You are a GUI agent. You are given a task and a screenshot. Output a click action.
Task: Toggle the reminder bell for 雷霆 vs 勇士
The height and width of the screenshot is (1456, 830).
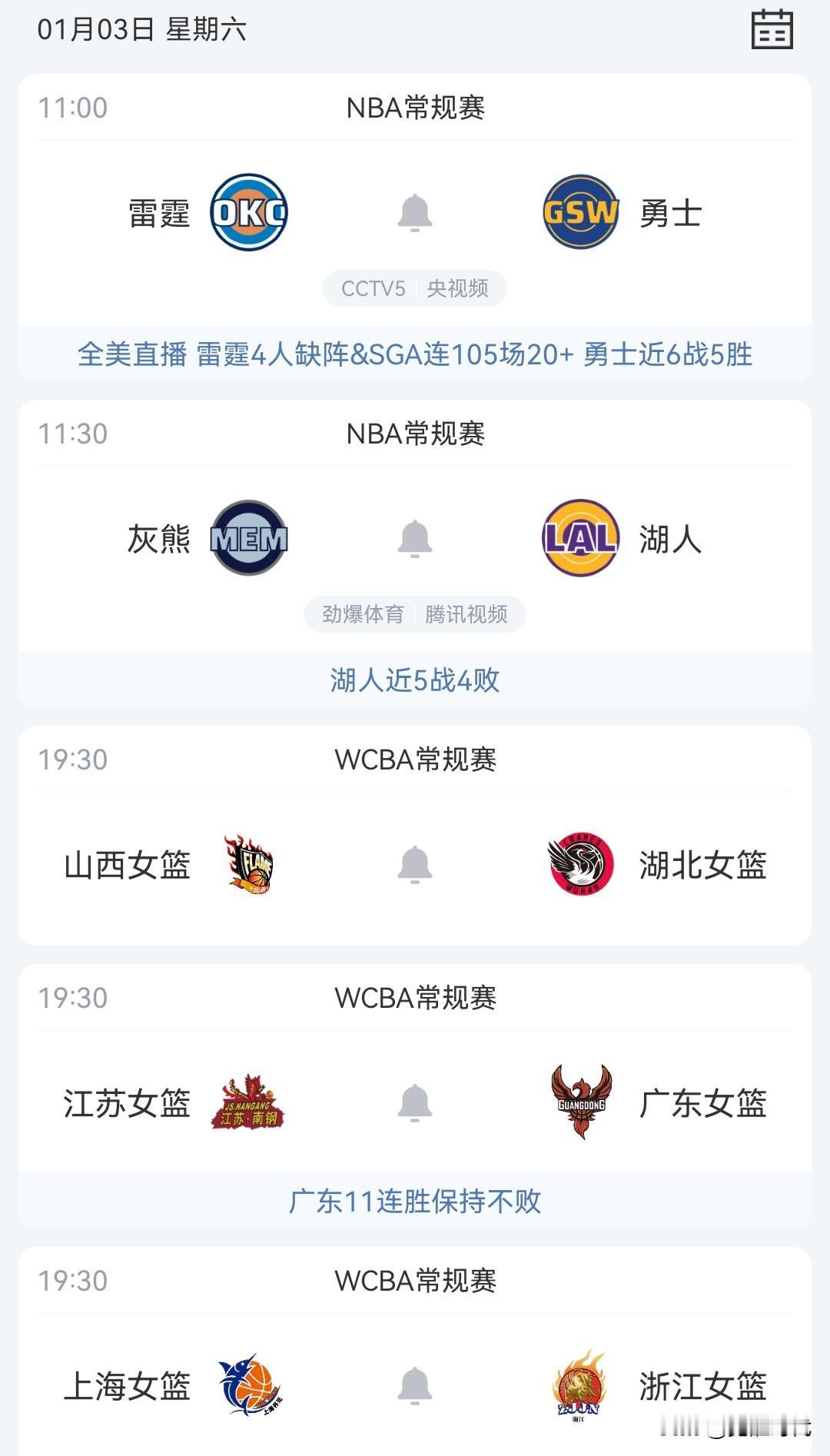415,214
